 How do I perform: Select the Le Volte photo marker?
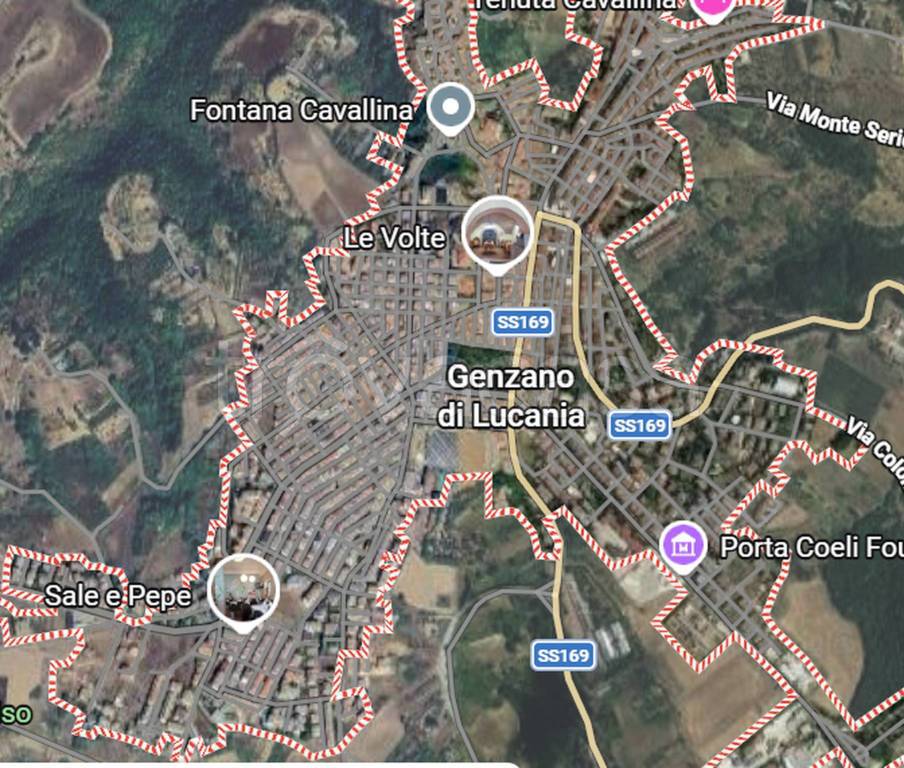coord(497,232)
